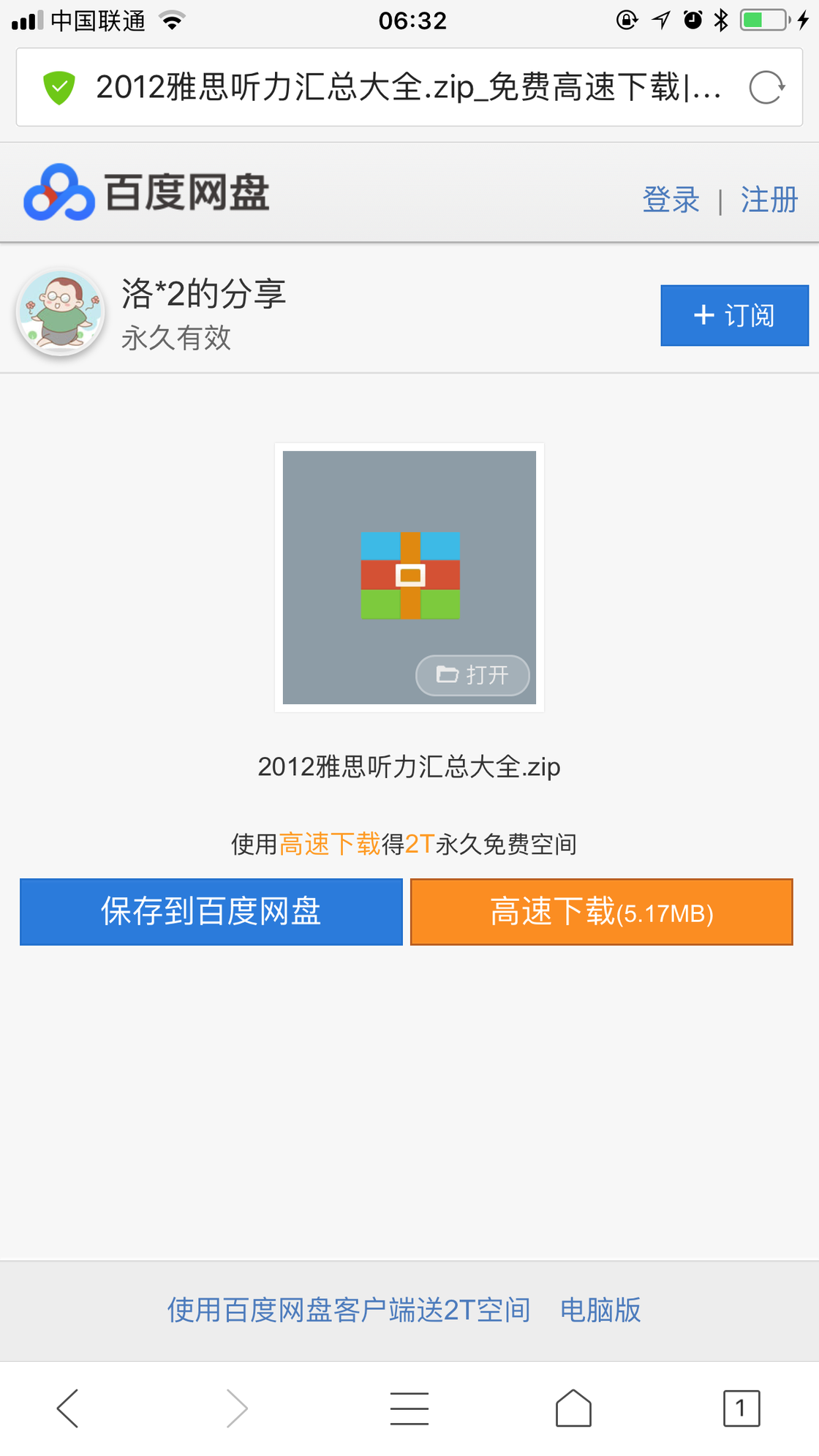Image resolution: width=819 pixels, height=1456 pixels.
Task: Open the browser menu with three lines
Action: coord(409,1408)
